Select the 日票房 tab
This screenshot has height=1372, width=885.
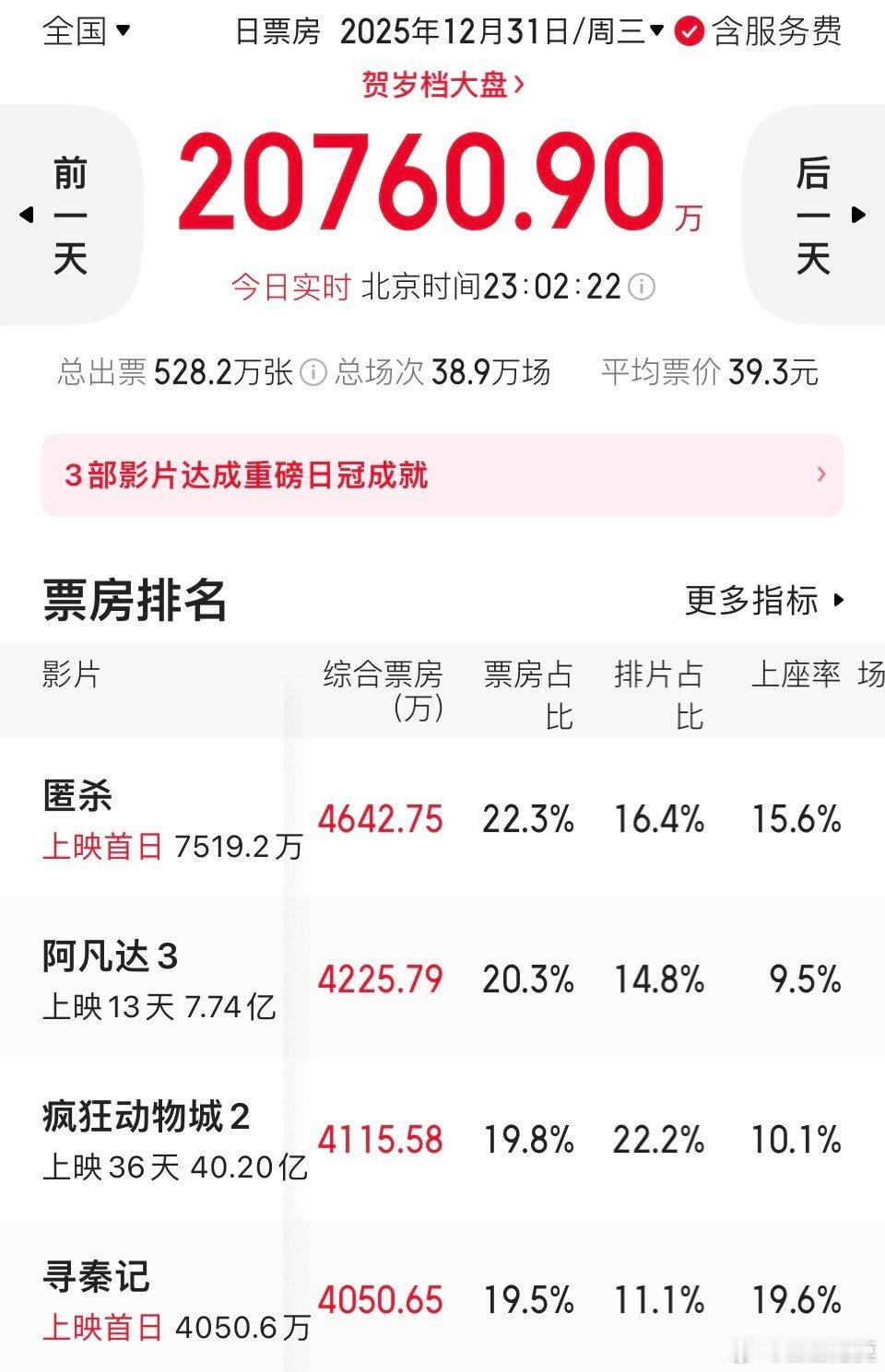277,30
